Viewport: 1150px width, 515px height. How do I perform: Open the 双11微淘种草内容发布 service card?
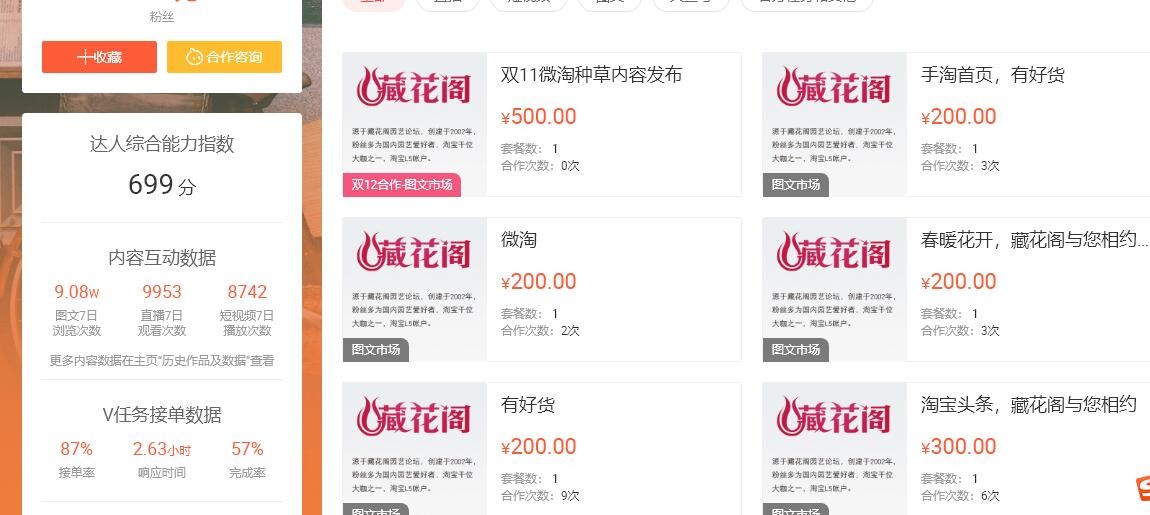point(591,76)
